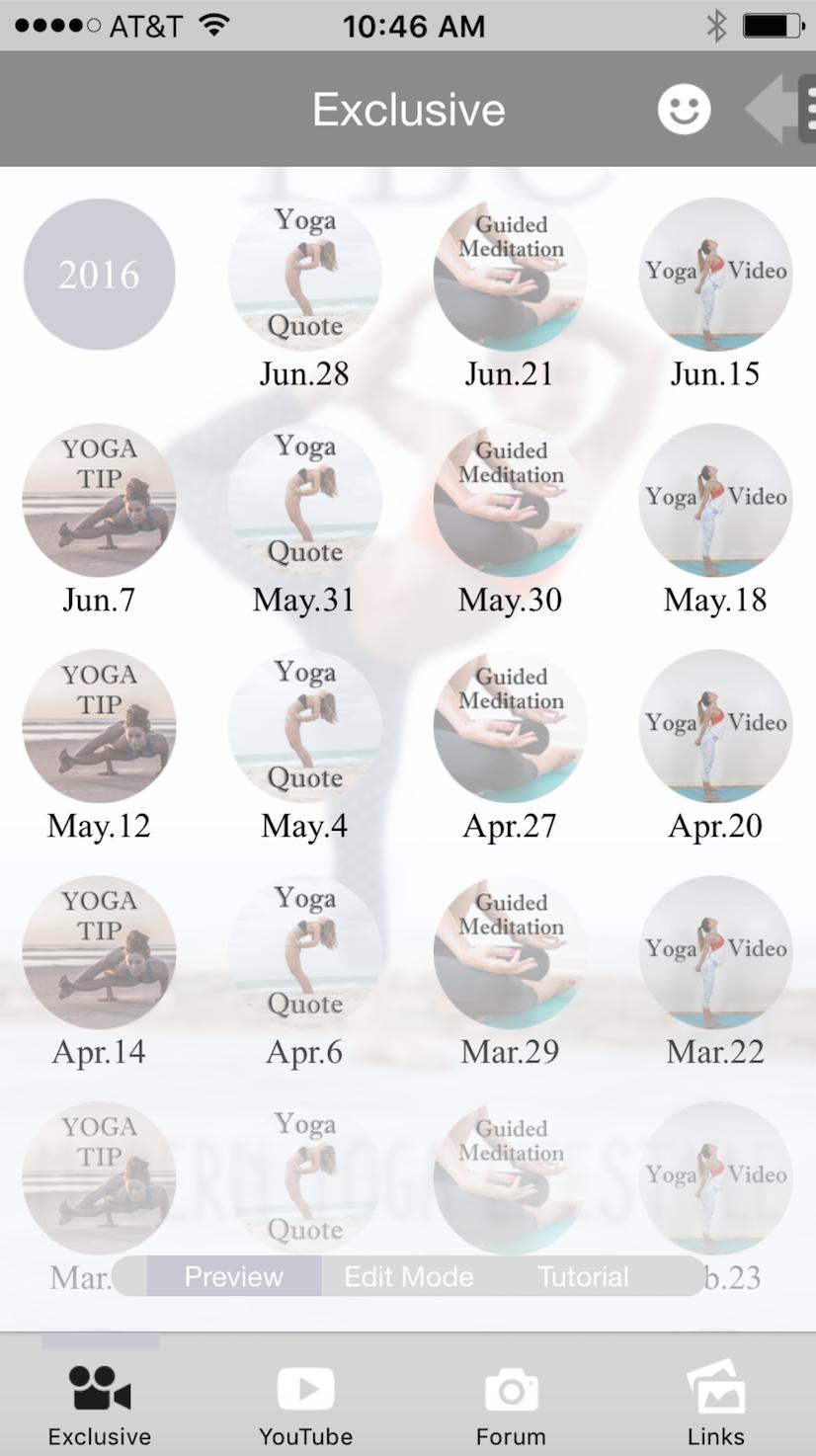Open the Apr.27 Guided Meditation
The image size is (816, 1456).
(x=510, y=727)
